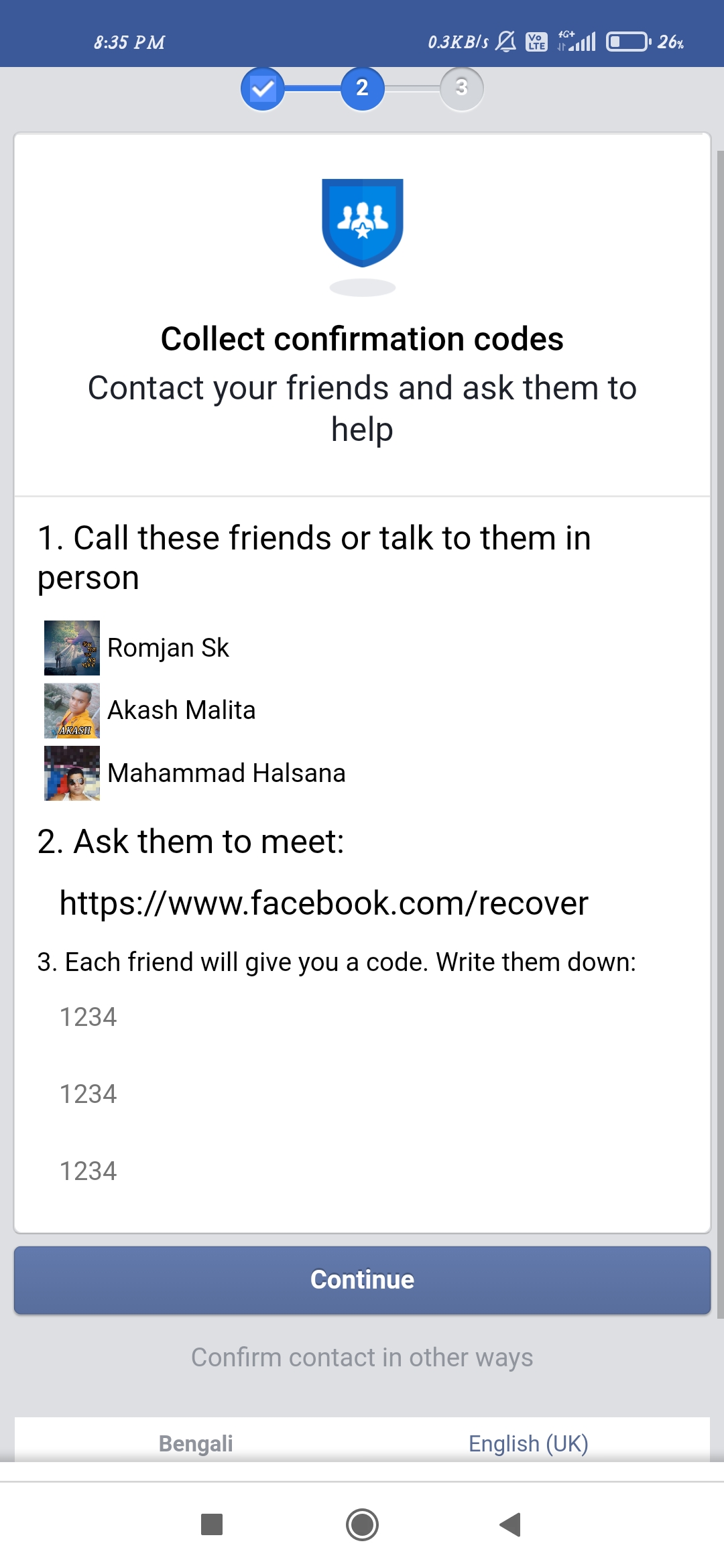724x1568 pixels.
Task: Tap the second confirmation code field
Action: (268, 1094)
